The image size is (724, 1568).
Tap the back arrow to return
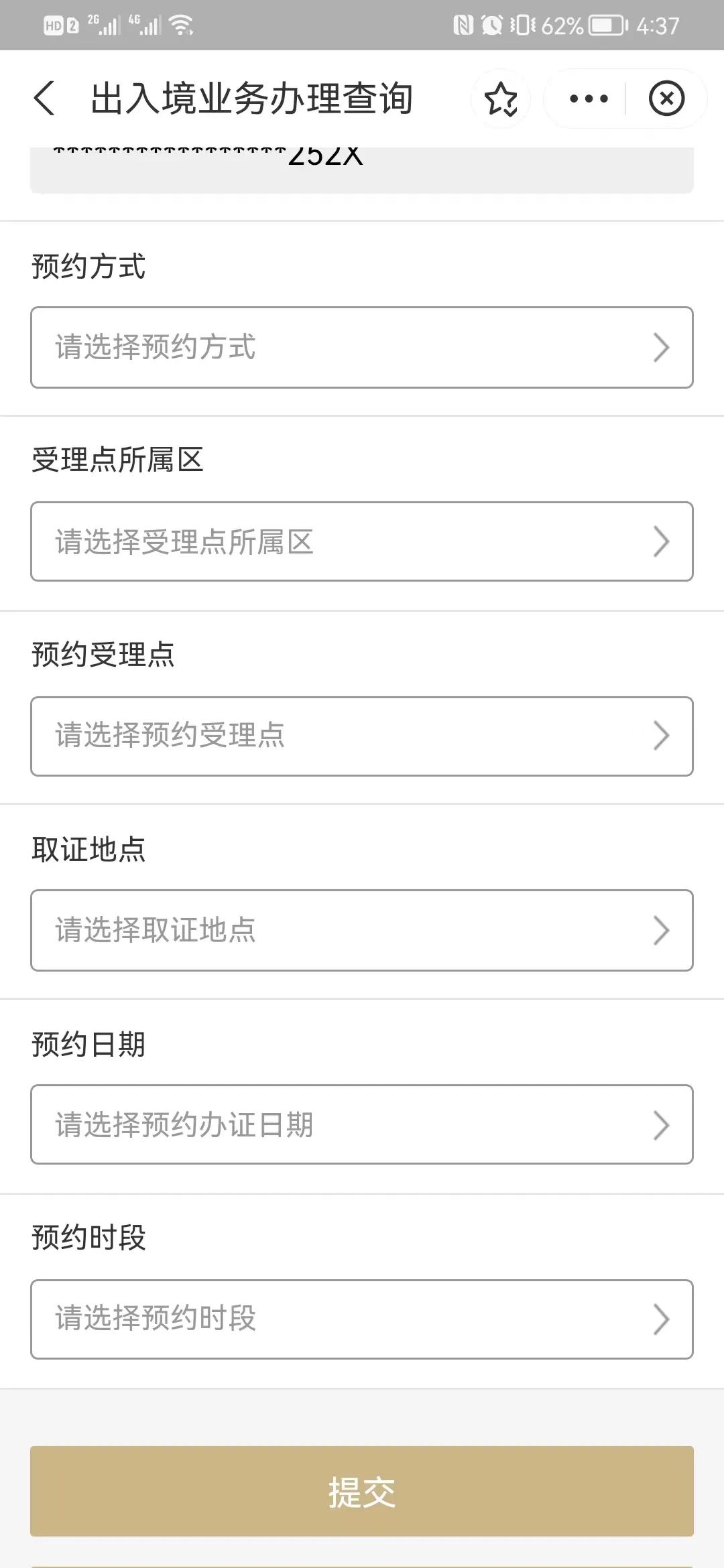pyautogui.click(x=44, y=99)
